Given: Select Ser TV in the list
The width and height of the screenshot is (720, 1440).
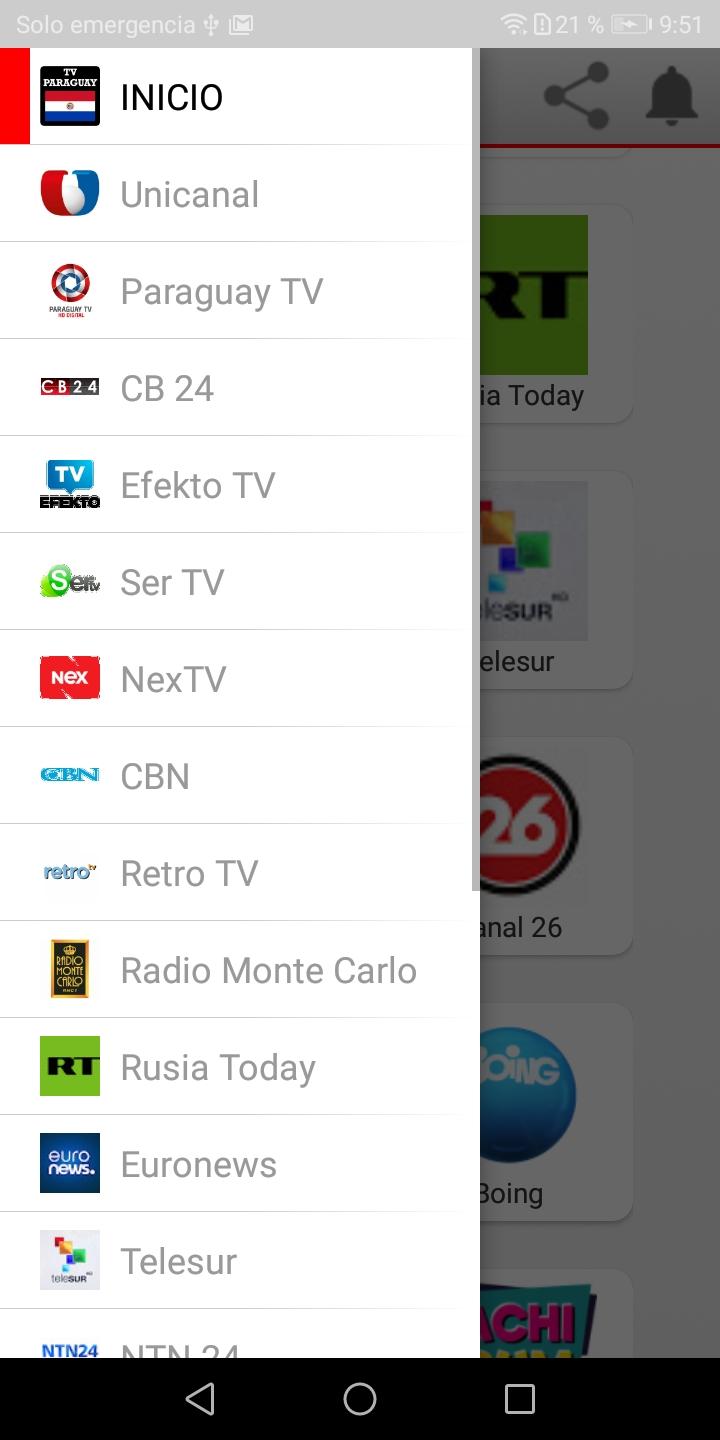Looking at the screenshot, I should point(240,582).
